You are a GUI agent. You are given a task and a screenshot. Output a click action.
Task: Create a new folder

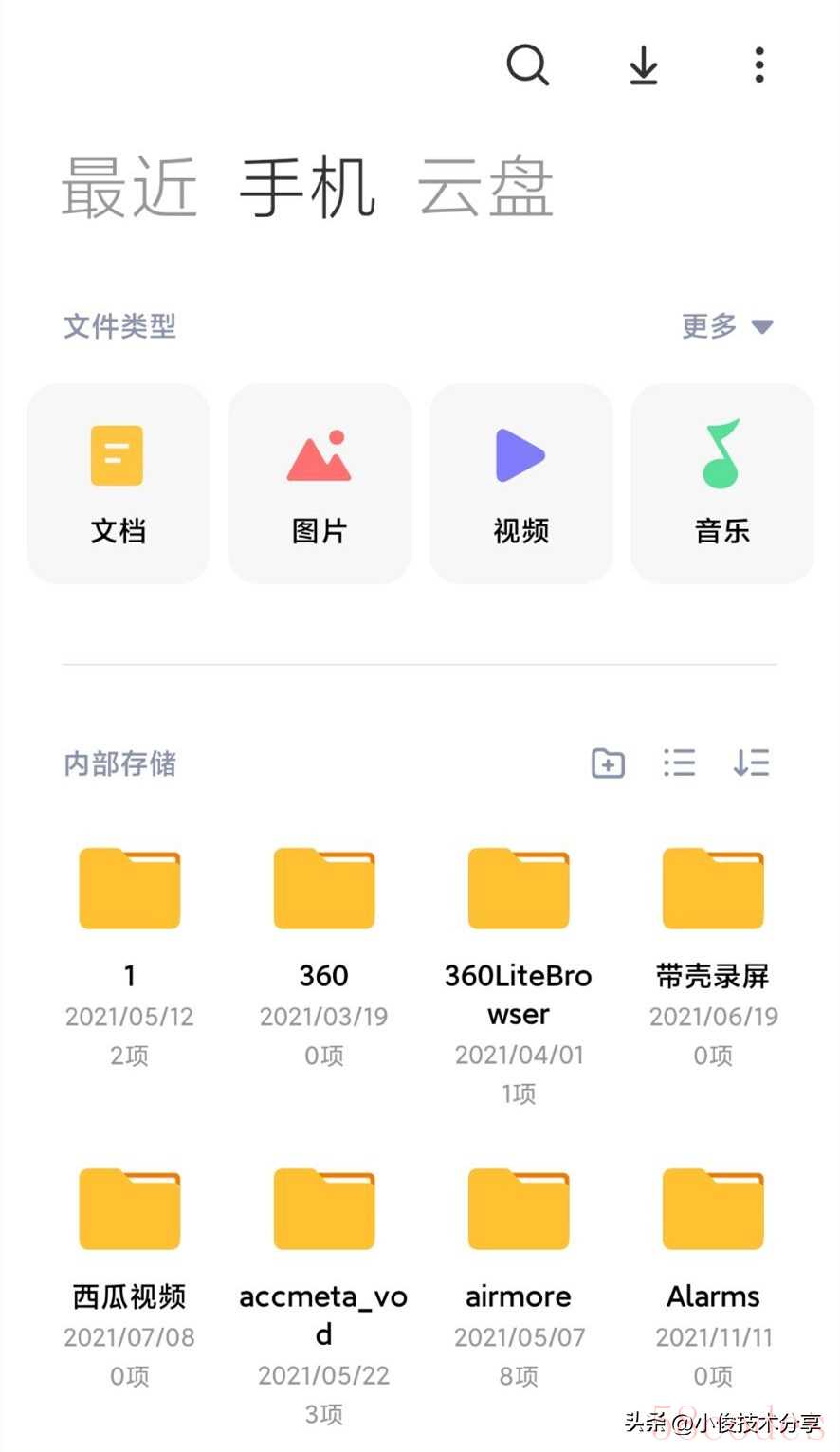point(608,763)
